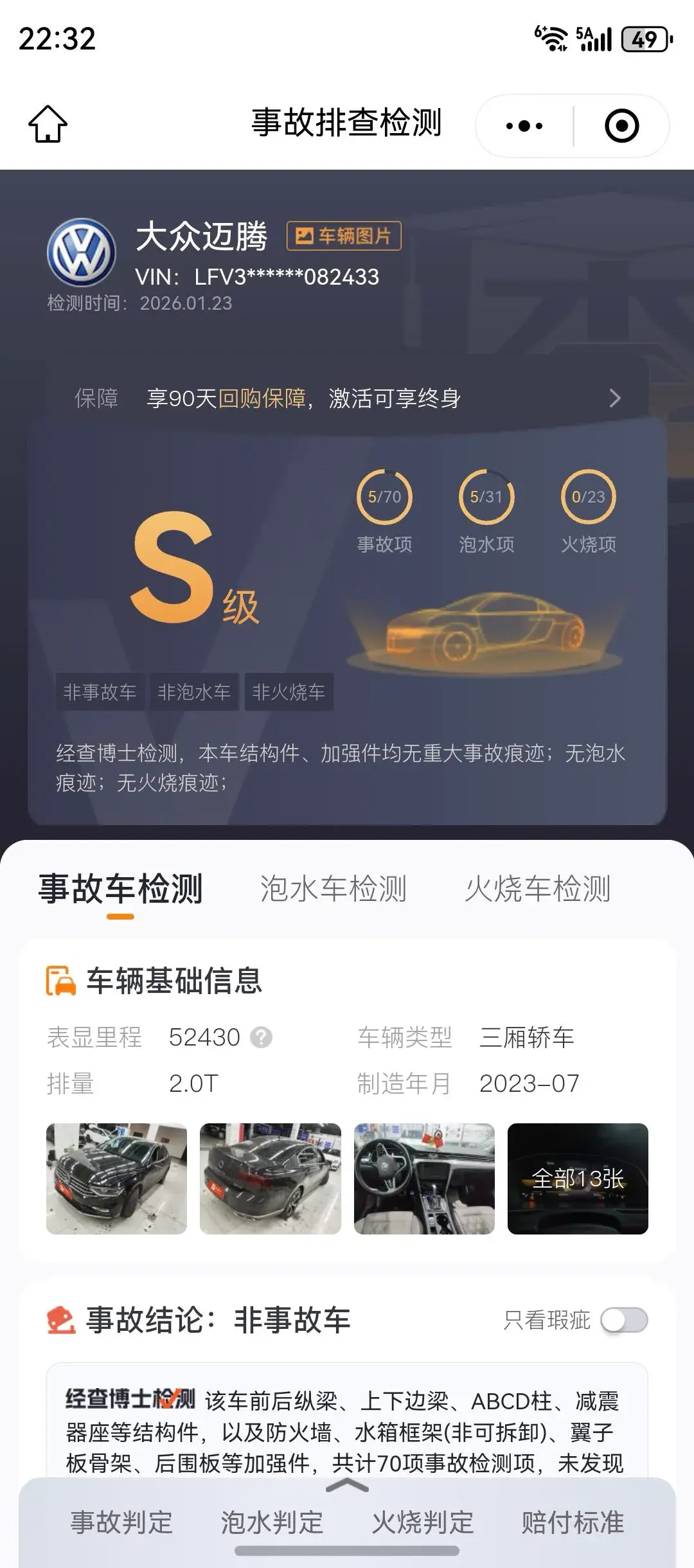694x1568 pixels.
Task: Select the 事故车检测 tab
Action: 121,889
